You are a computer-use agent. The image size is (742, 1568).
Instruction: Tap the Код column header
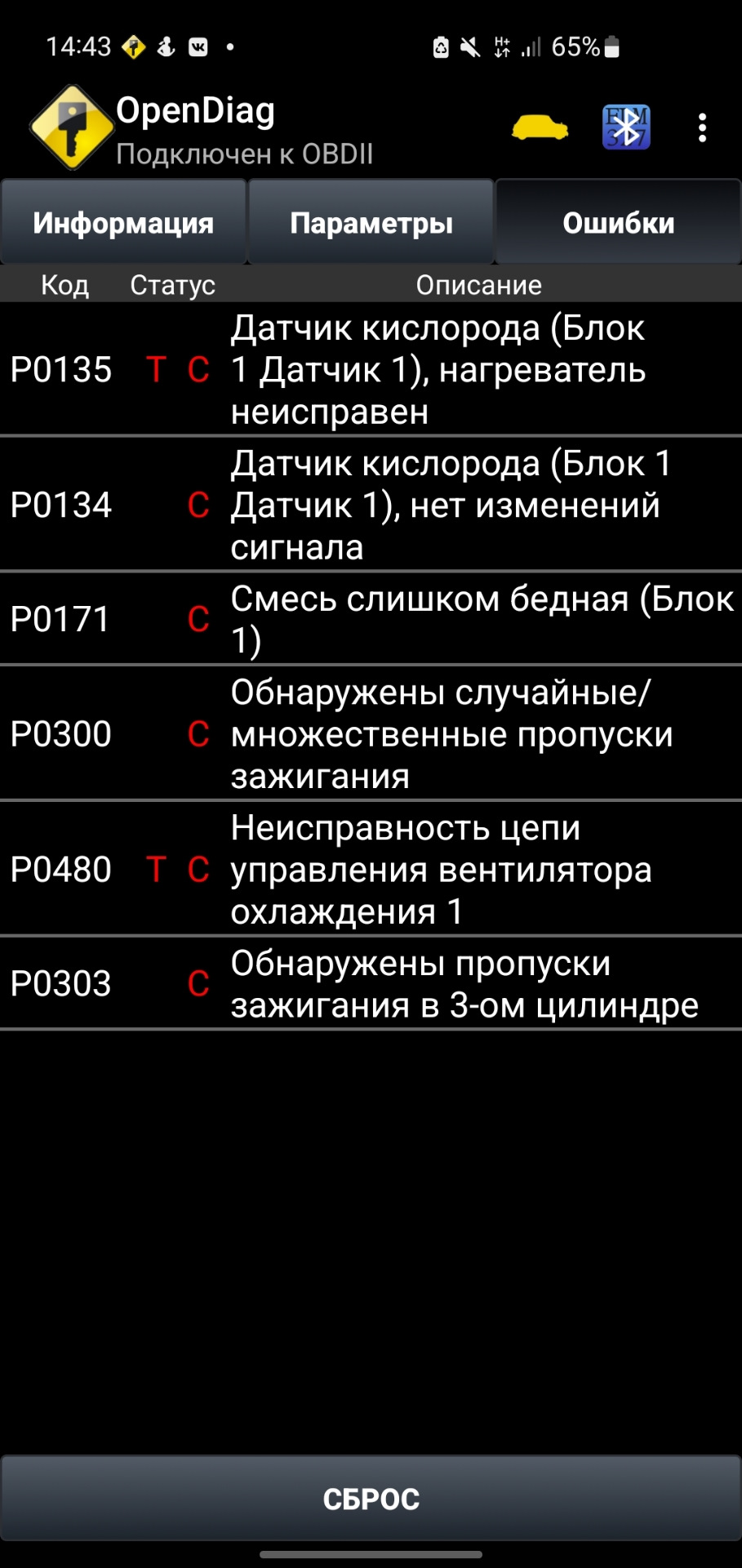(64, 285)
